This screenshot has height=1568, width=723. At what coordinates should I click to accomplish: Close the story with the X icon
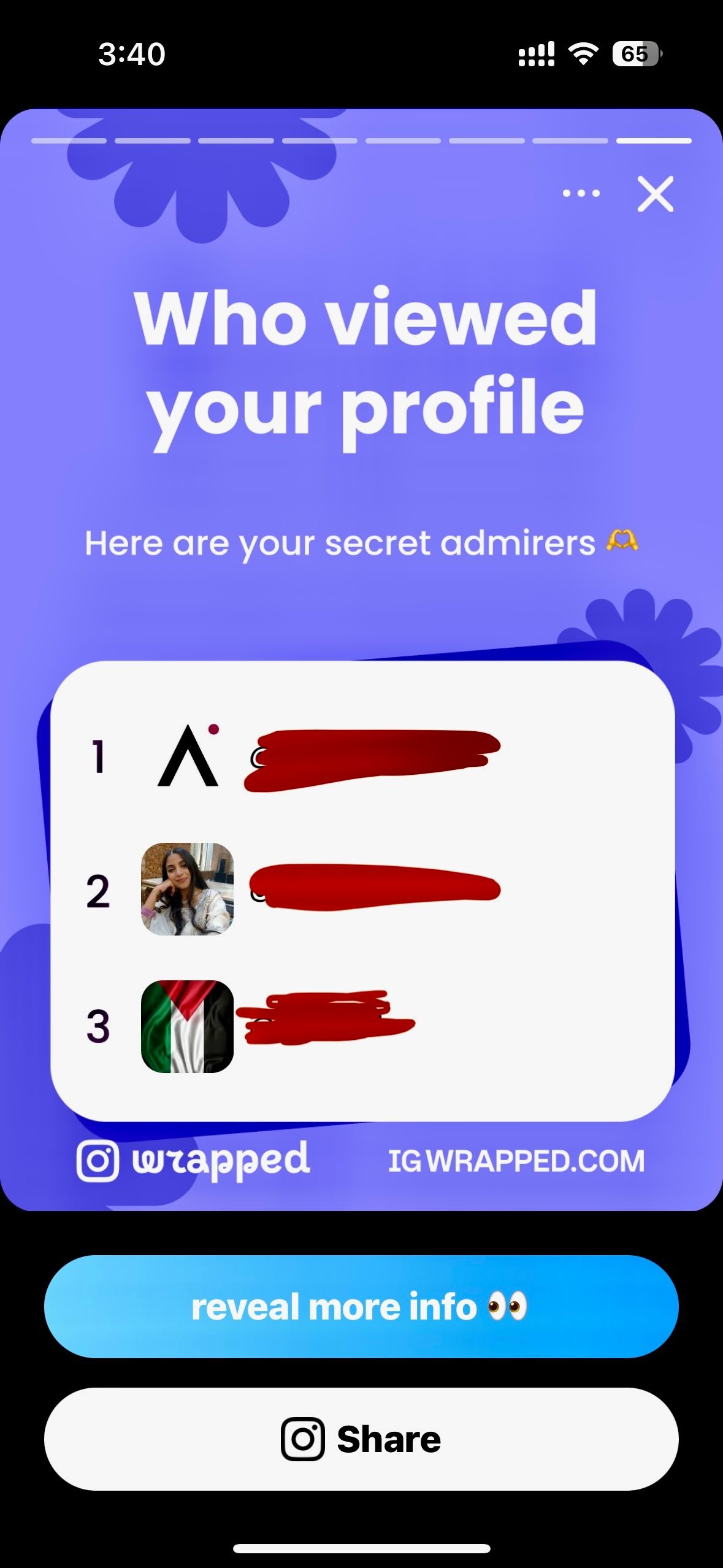(x=655, y=194)
